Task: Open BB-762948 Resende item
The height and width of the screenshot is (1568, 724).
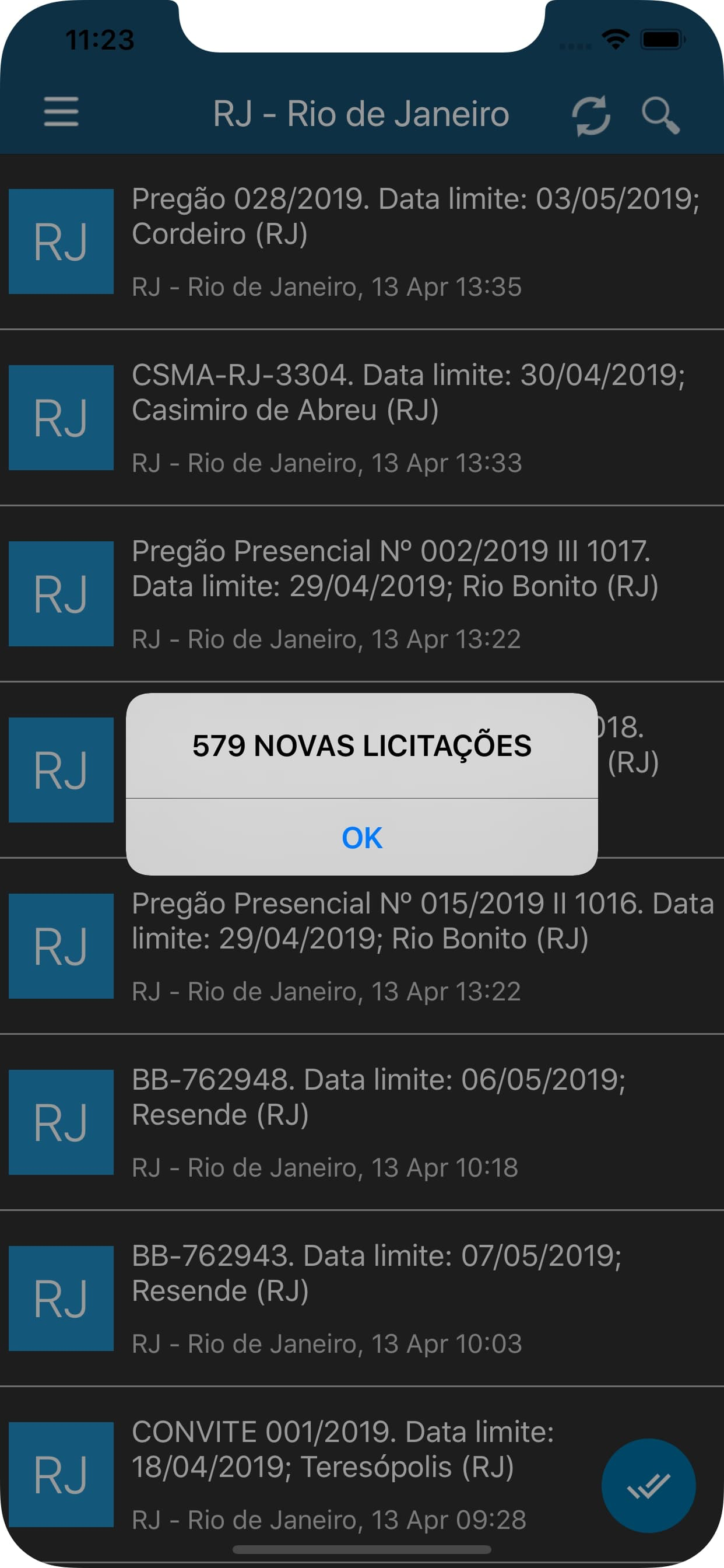Action: (x=362, y=1122)
